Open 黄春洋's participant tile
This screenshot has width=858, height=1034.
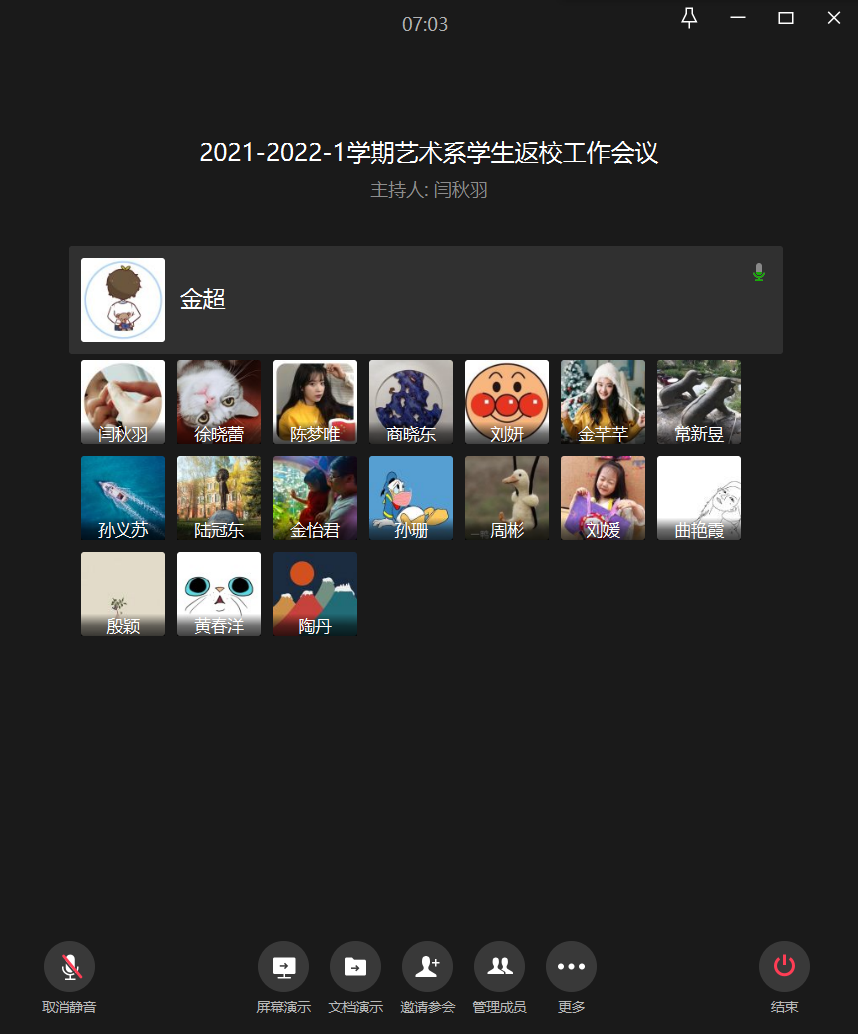tap(219, 594)
